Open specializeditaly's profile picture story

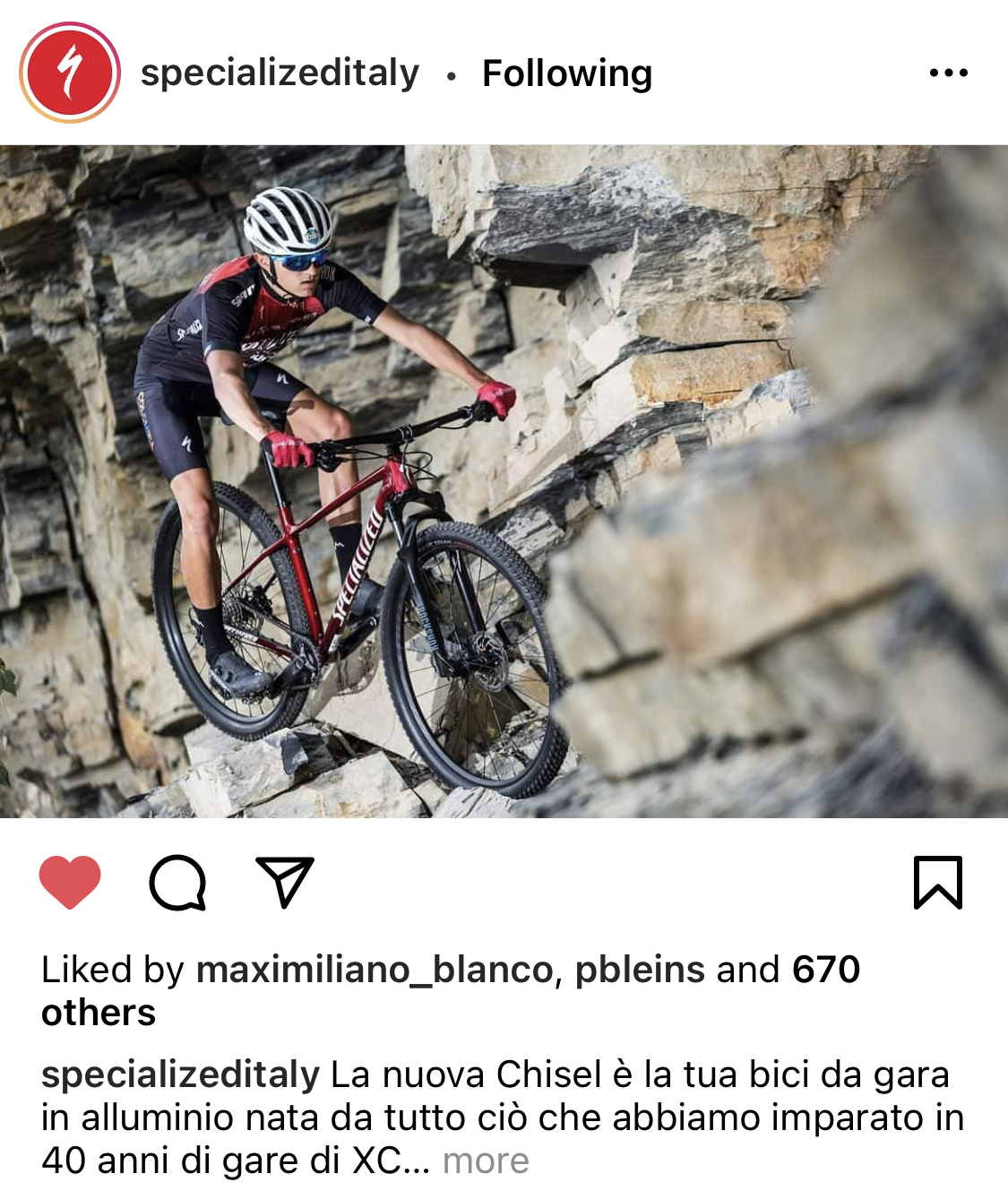[x=70, y=73]
